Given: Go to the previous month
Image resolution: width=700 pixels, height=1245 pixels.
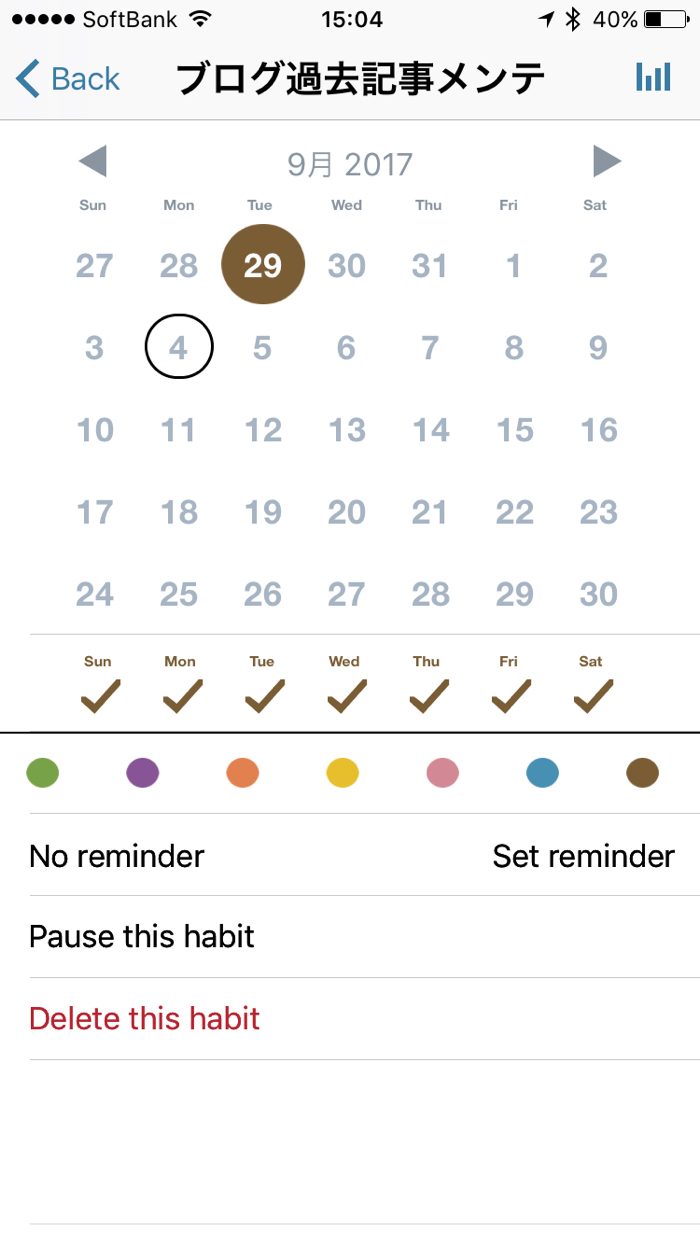Looking at the screenshot, I should [93, 161].
